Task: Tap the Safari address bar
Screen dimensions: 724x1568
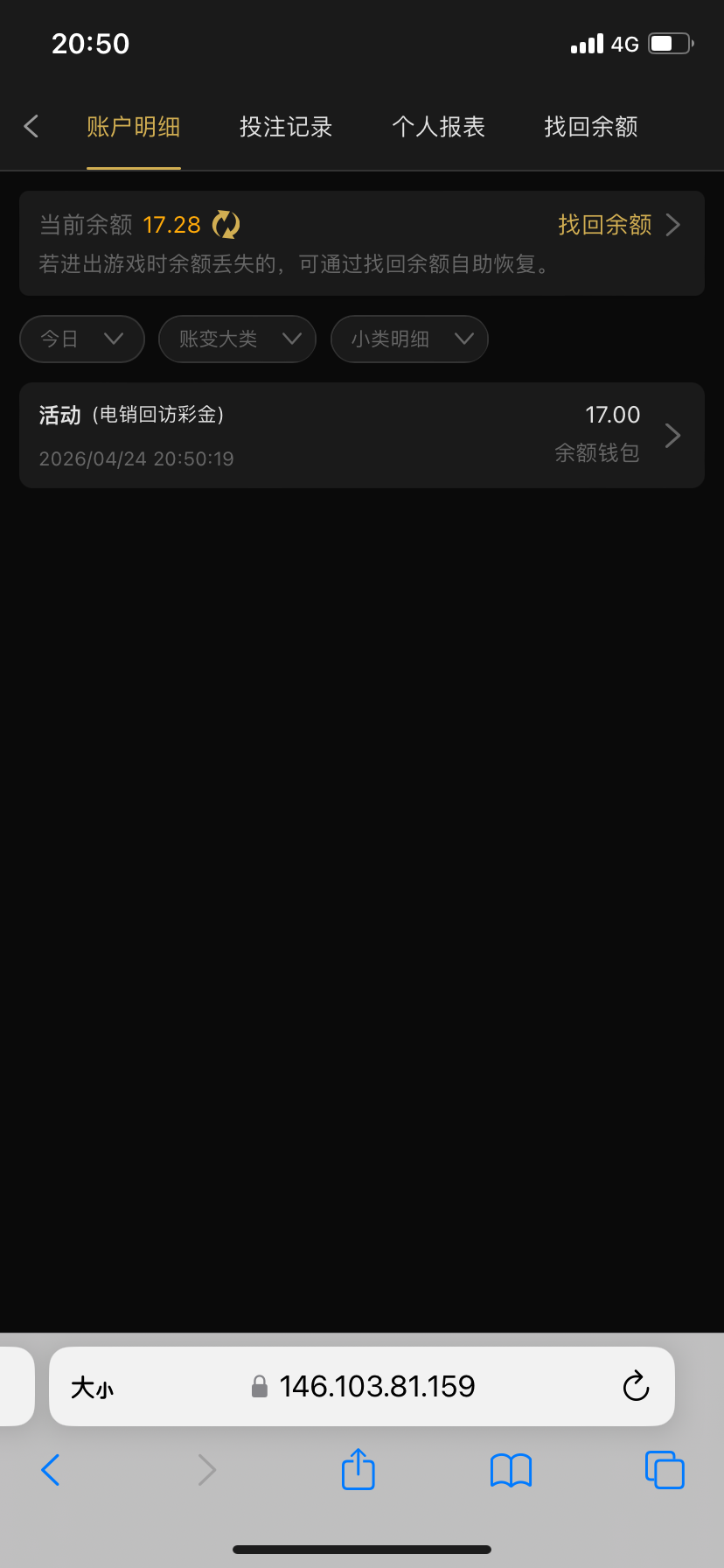Action: point(376,1386)
